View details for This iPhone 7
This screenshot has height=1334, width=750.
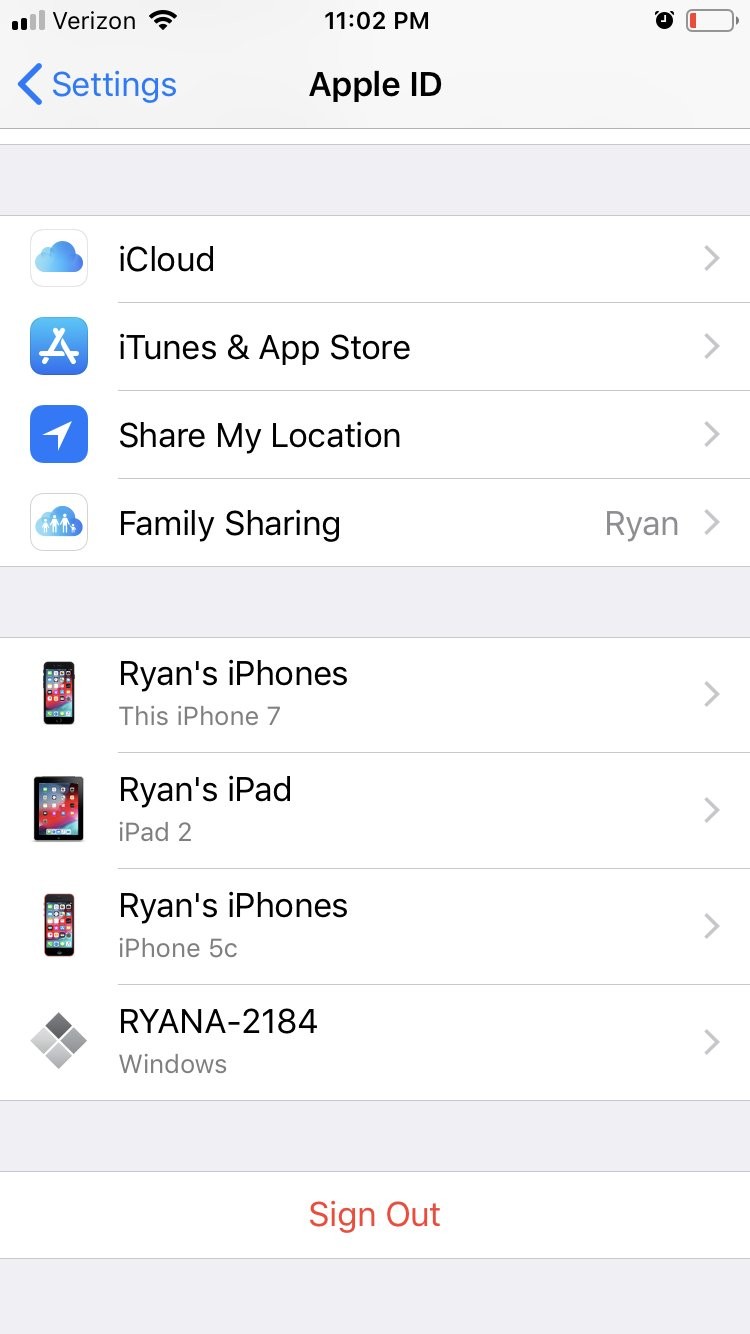[375, 694]
